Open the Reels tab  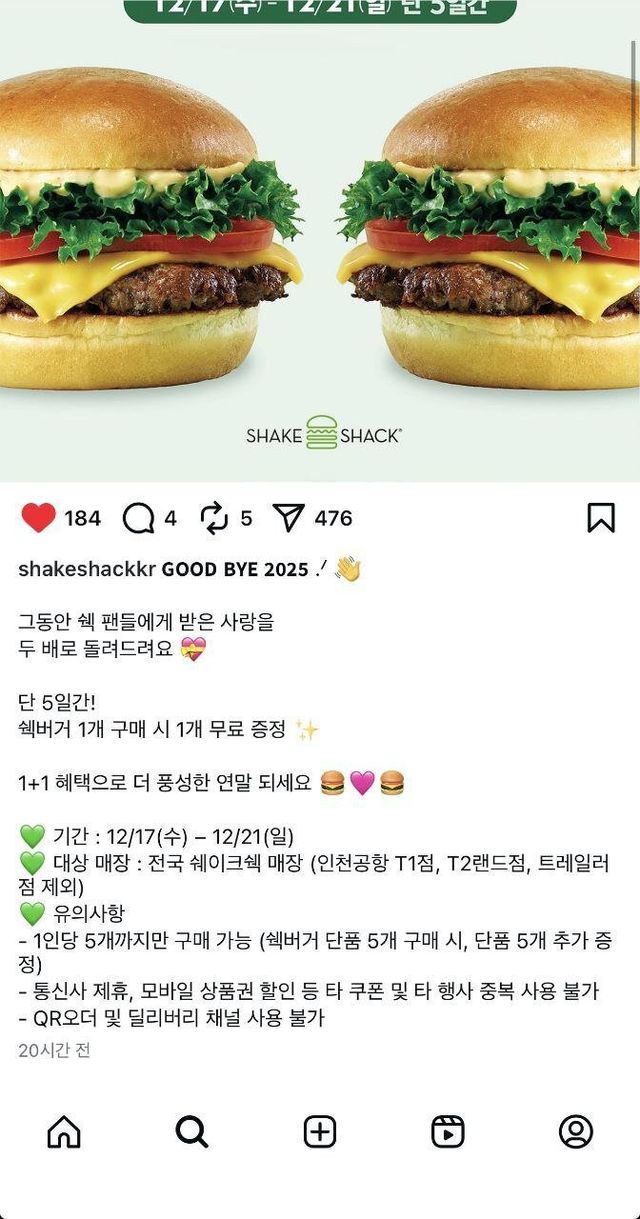pyautogui.click(x=448, y=1132)
